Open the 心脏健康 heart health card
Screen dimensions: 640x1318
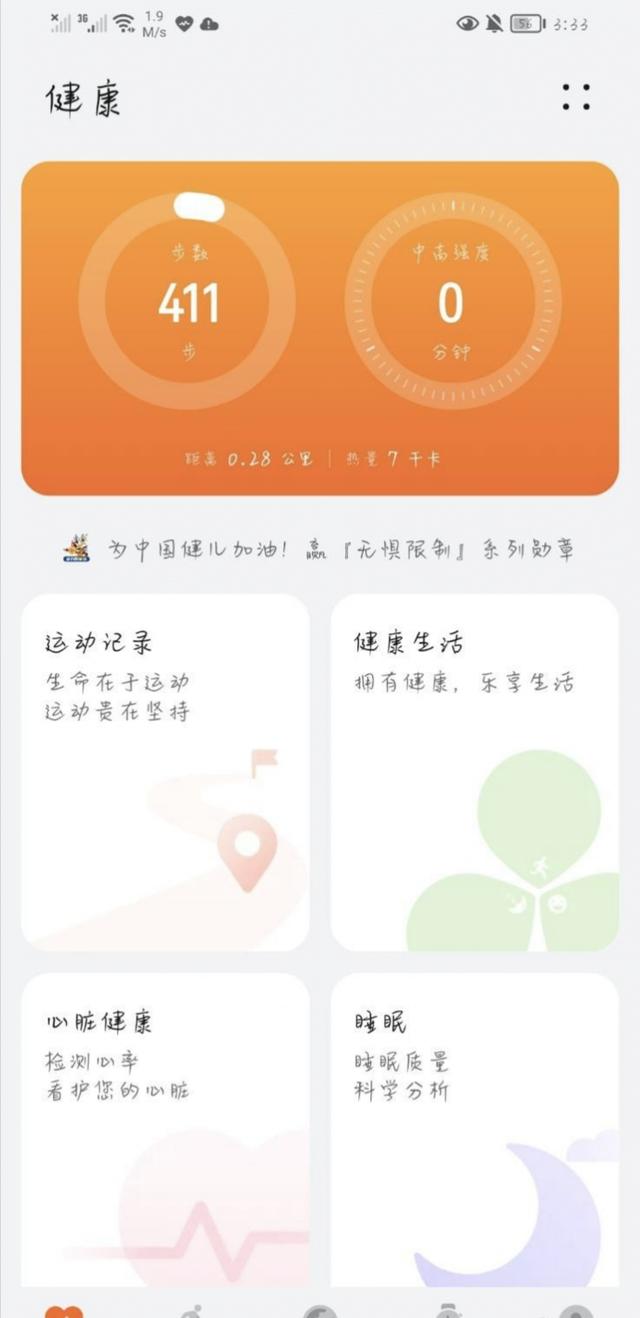pyautogui.click(x=165, y=1130)
